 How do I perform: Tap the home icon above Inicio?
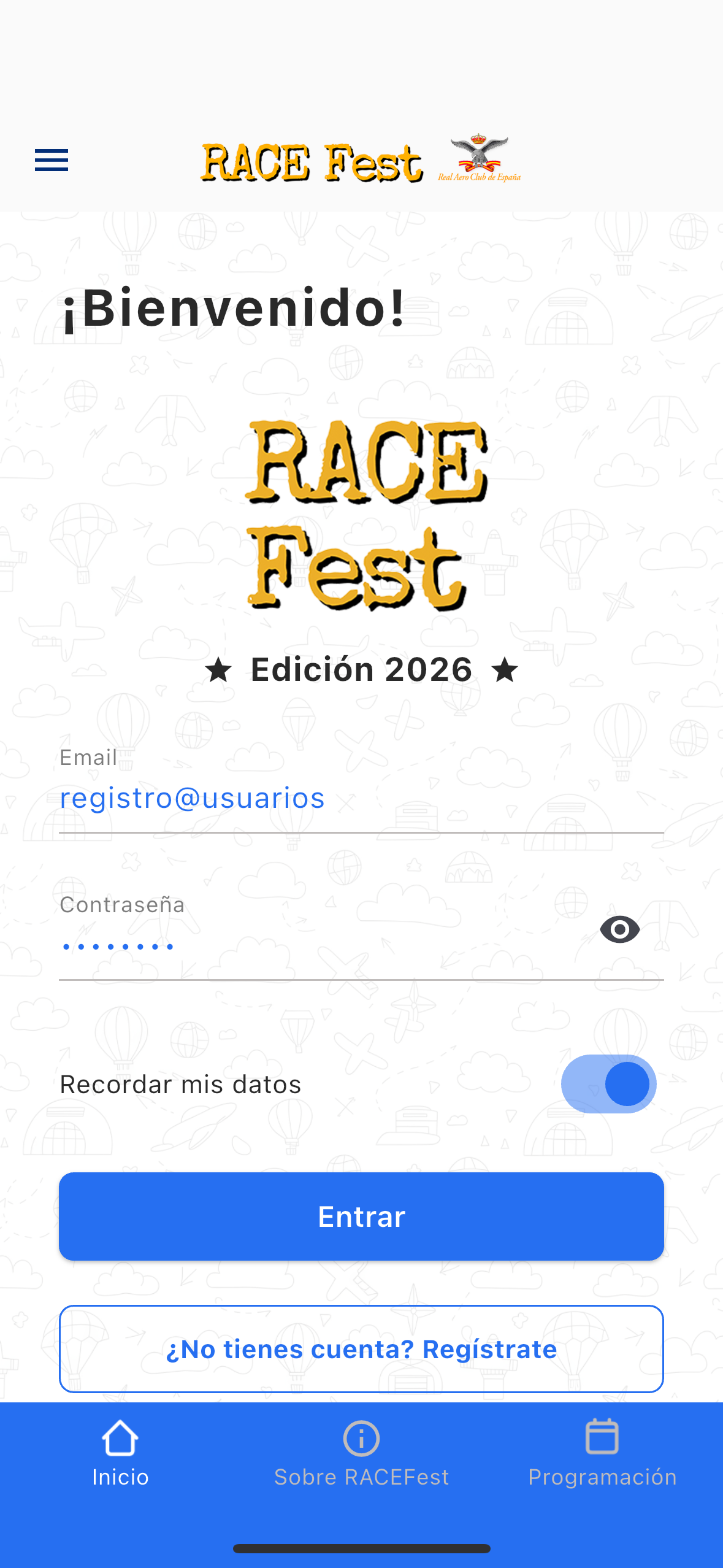[x=120, y=1439]
